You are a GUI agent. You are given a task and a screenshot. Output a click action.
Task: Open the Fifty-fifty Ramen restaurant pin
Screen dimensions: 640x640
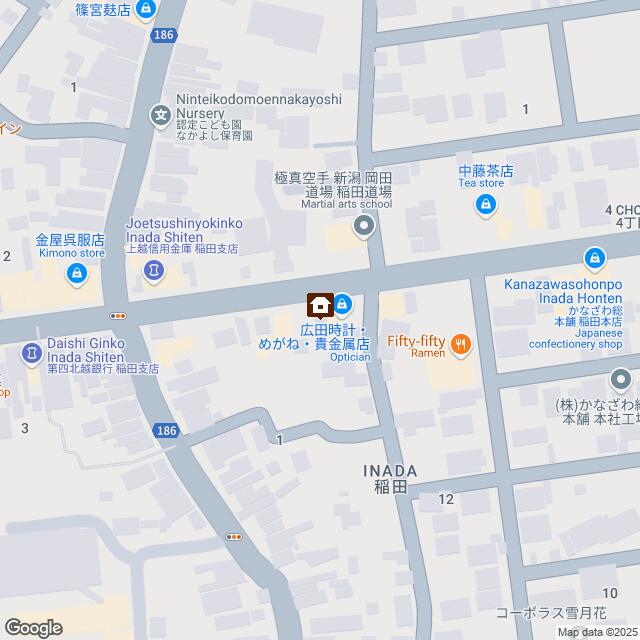(x=461, y=345)
